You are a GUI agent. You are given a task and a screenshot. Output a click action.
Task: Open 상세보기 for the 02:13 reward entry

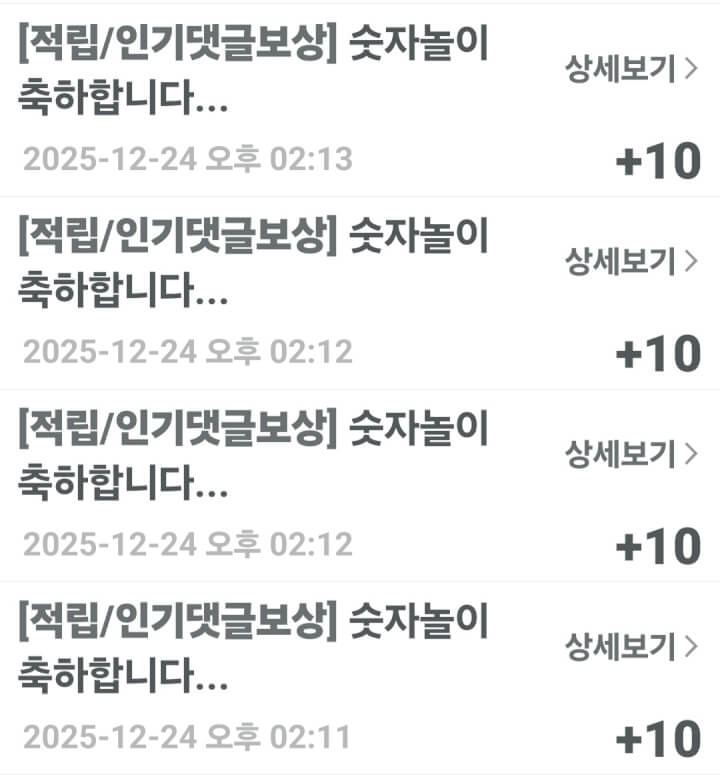[631, 70]
